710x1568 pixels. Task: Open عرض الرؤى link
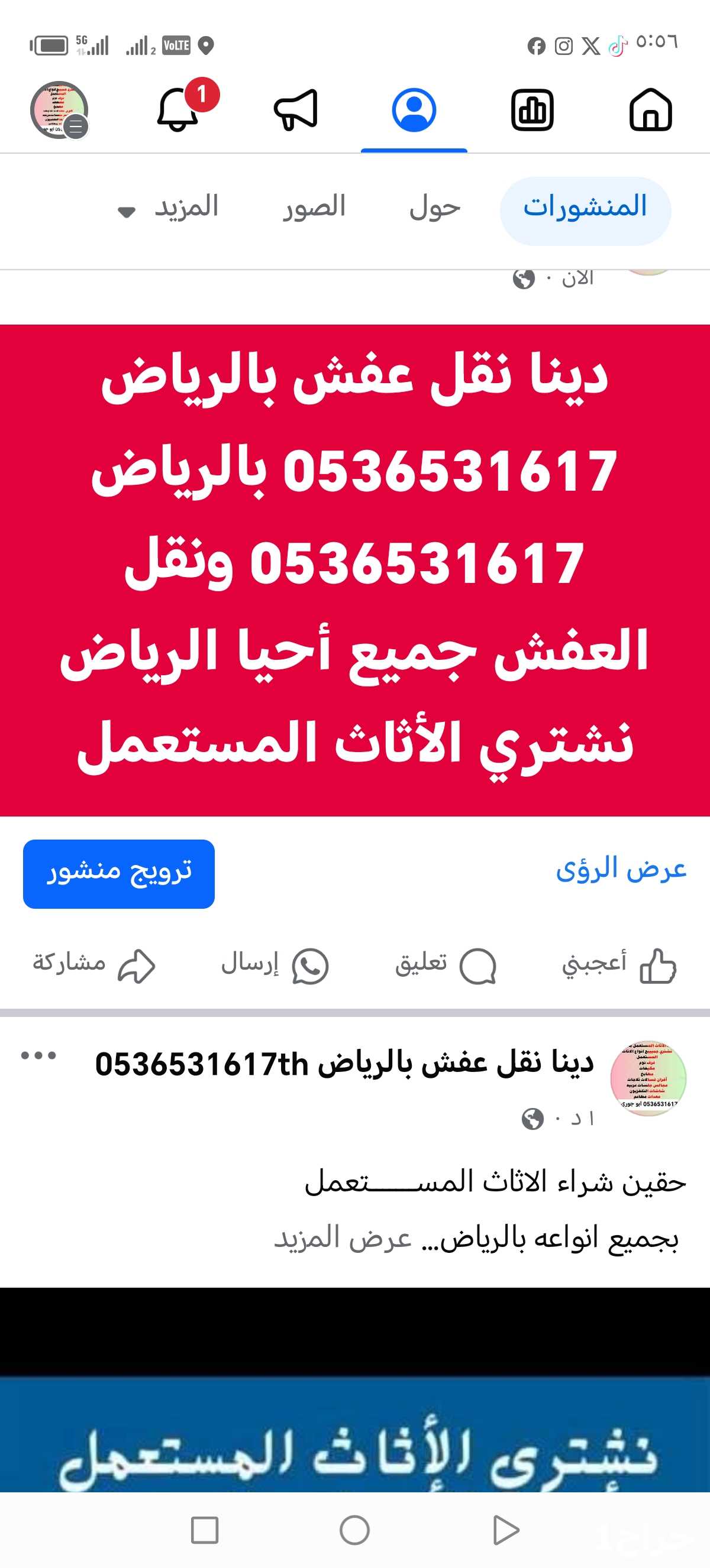click(621, 869)
